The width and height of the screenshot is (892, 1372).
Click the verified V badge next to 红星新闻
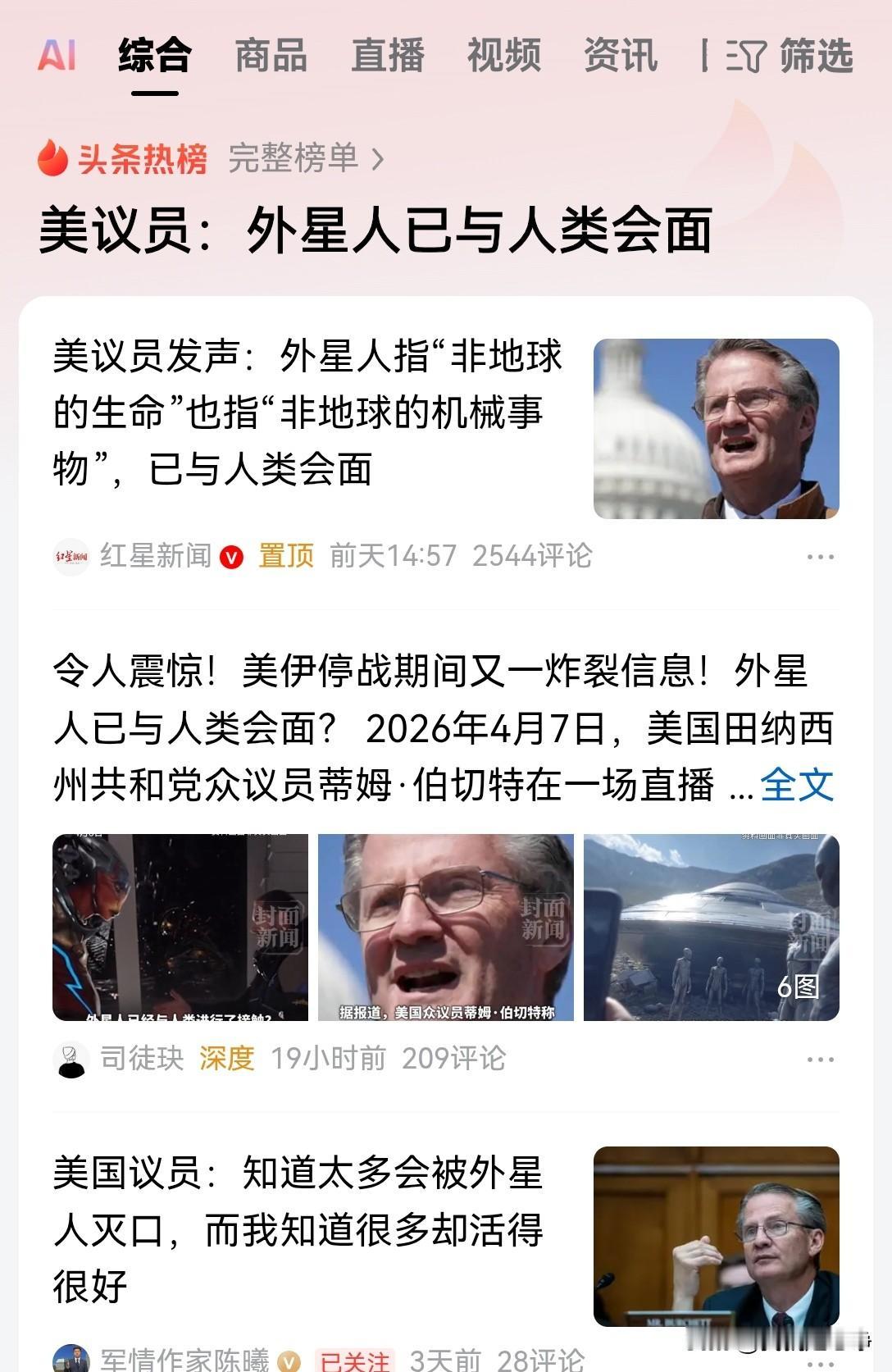(230, 555)
